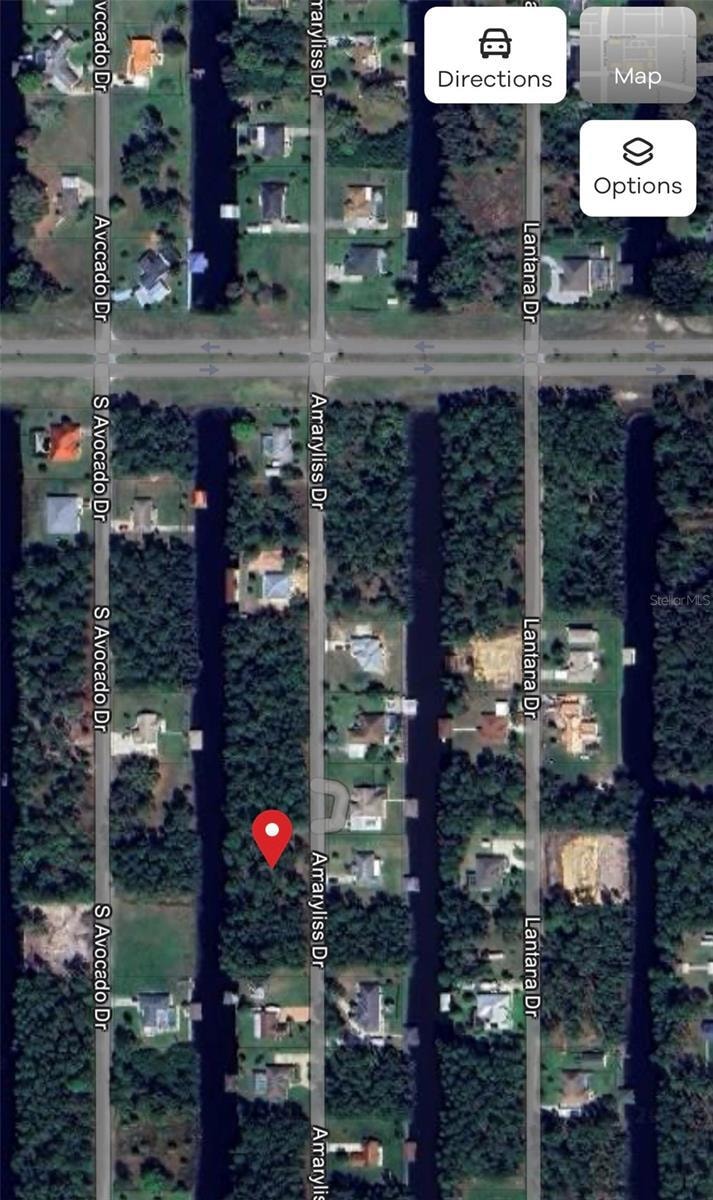Get driving directions to the pinned location

pos(495,56)
